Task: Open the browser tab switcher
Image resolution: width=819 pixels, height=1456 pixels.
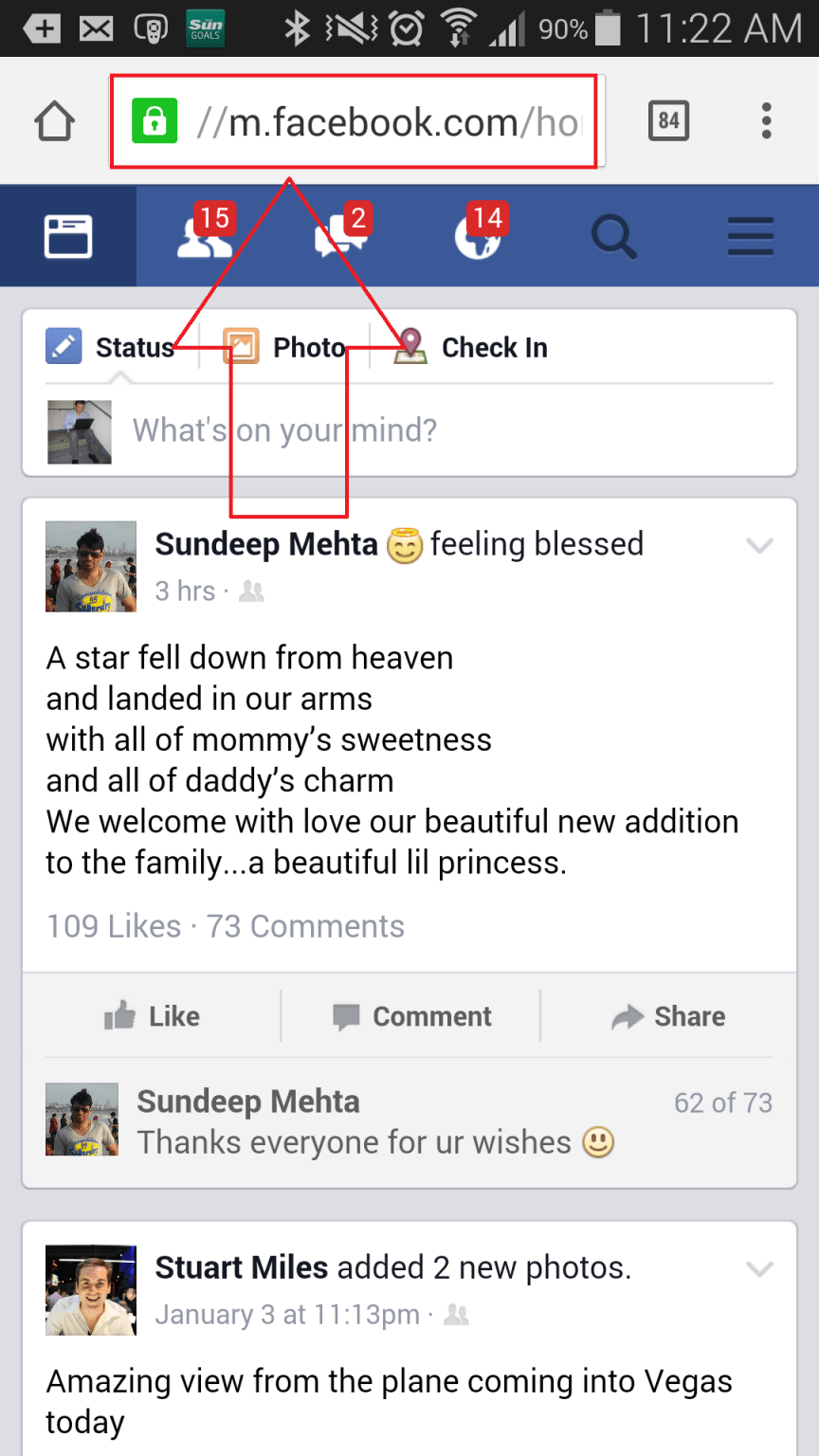Action: coord(668,121)
